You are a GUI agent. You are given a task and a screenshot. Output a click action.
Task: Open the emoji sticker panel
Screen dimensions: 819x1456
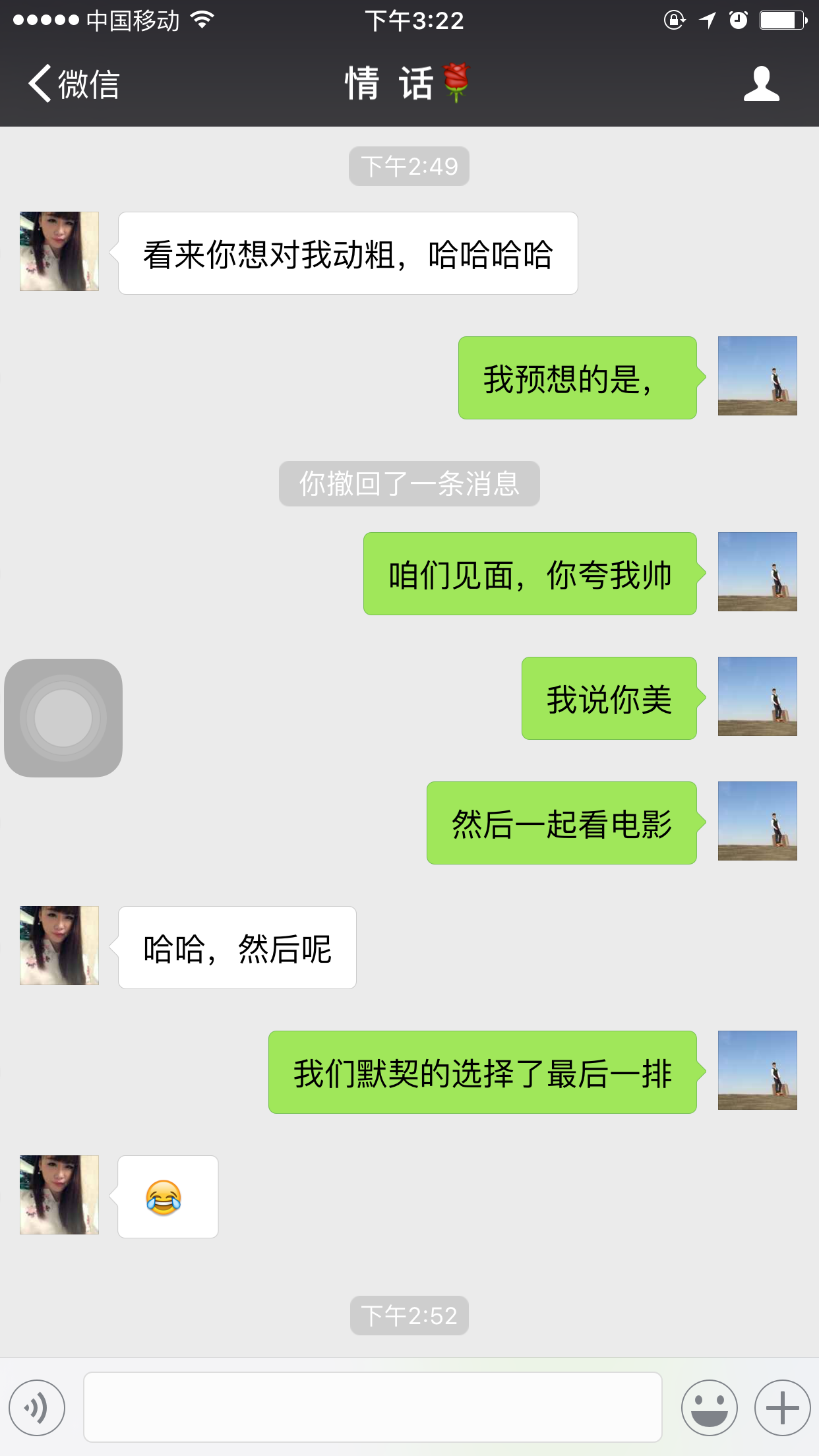coord(709,1407)
